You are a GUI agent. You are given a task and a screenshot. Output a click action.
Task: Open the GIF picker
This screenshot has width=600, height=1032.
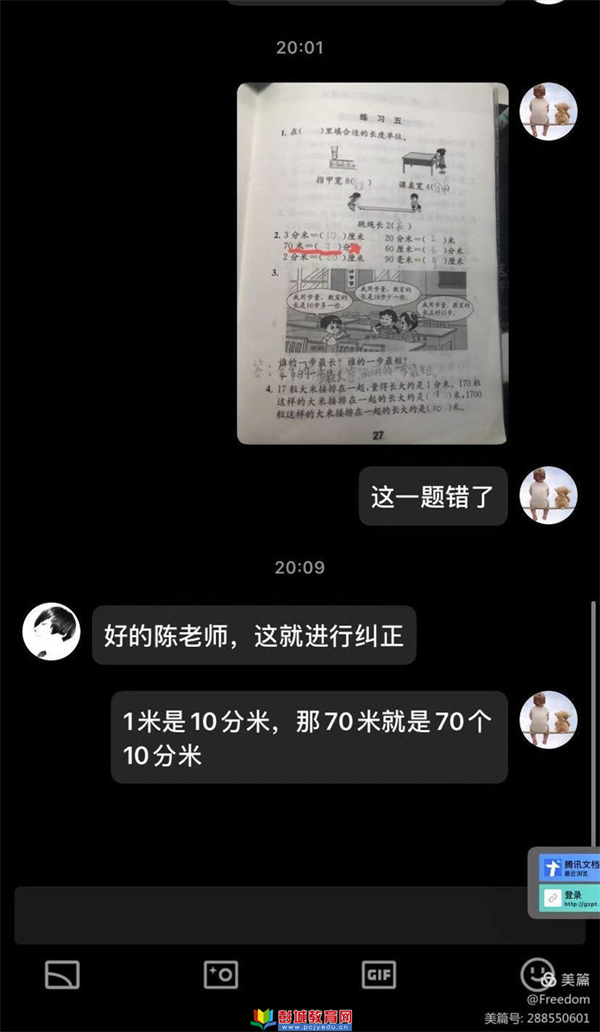click(x=379, y=974)
